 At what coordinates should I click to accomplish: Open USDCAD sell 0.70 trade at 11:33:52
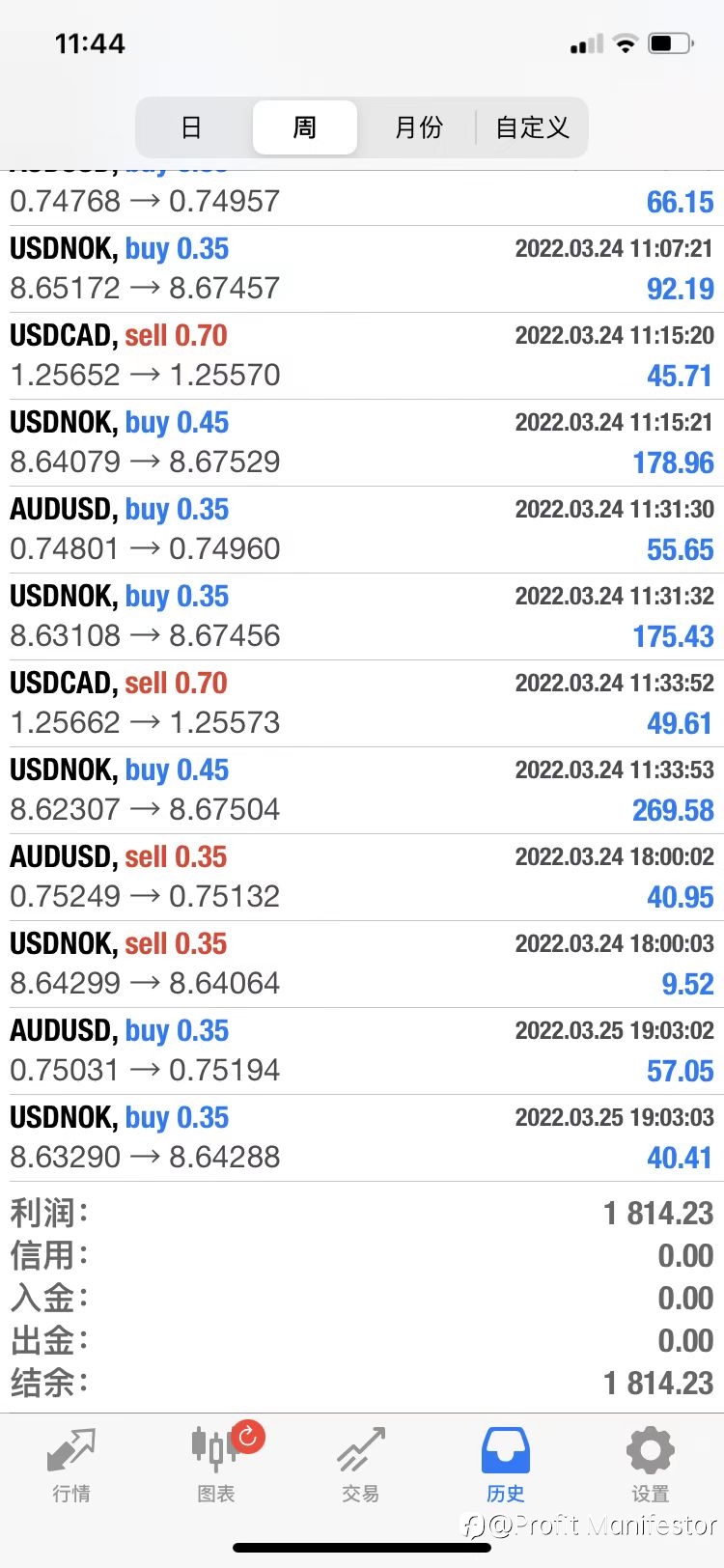[x=362, y=704]
